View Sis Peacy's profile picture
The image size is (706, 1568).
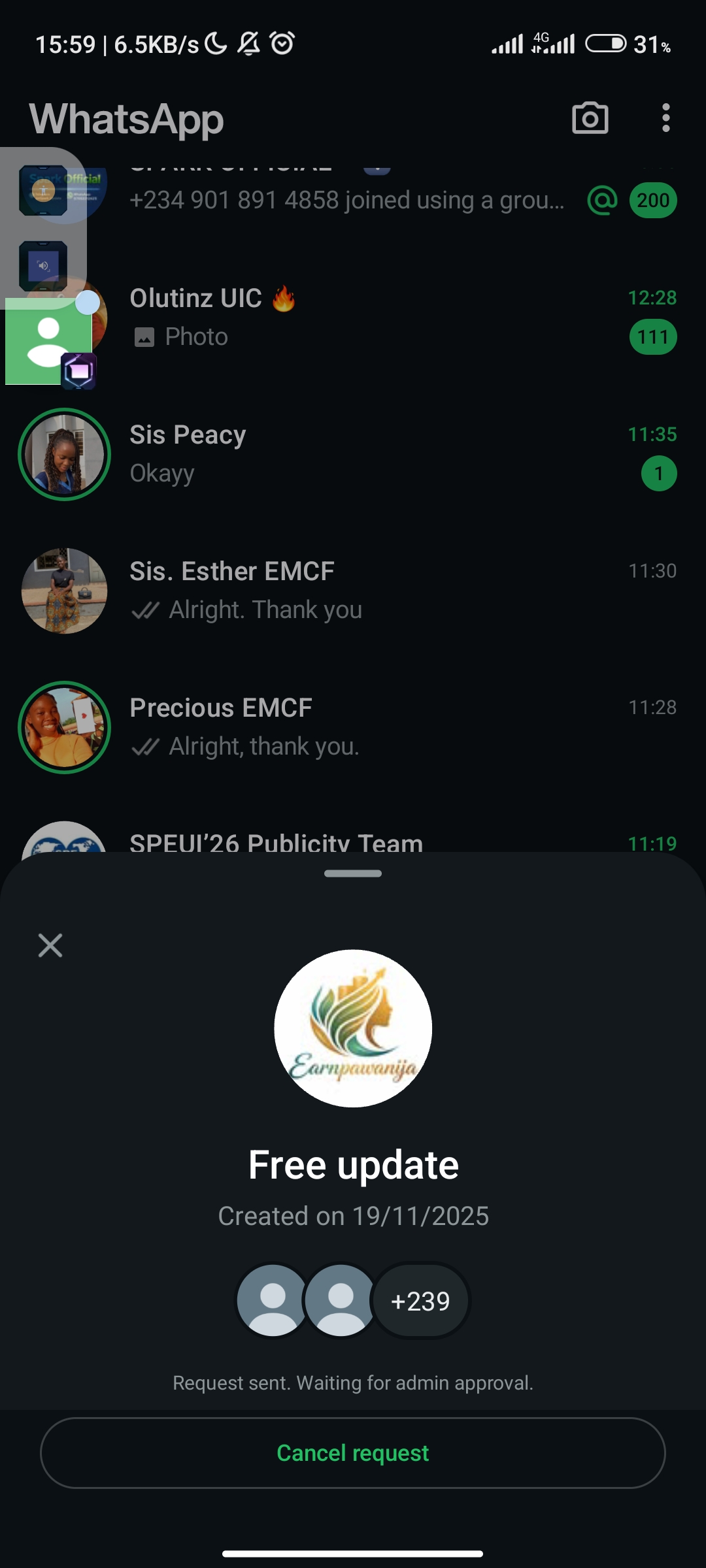click(x=64, y=454)
